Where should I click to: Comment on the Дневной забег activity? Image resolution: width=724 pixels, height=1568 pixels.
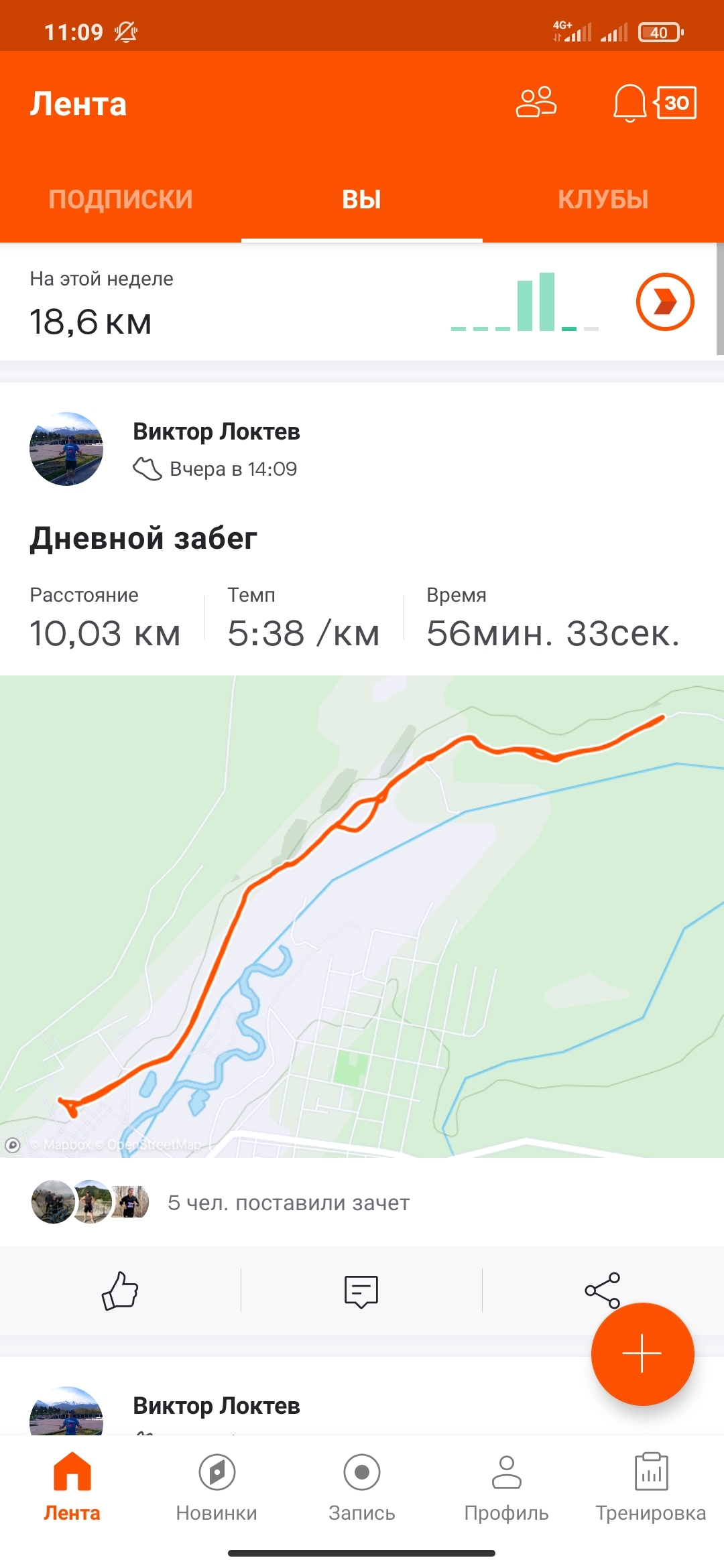coord(361,1290)
